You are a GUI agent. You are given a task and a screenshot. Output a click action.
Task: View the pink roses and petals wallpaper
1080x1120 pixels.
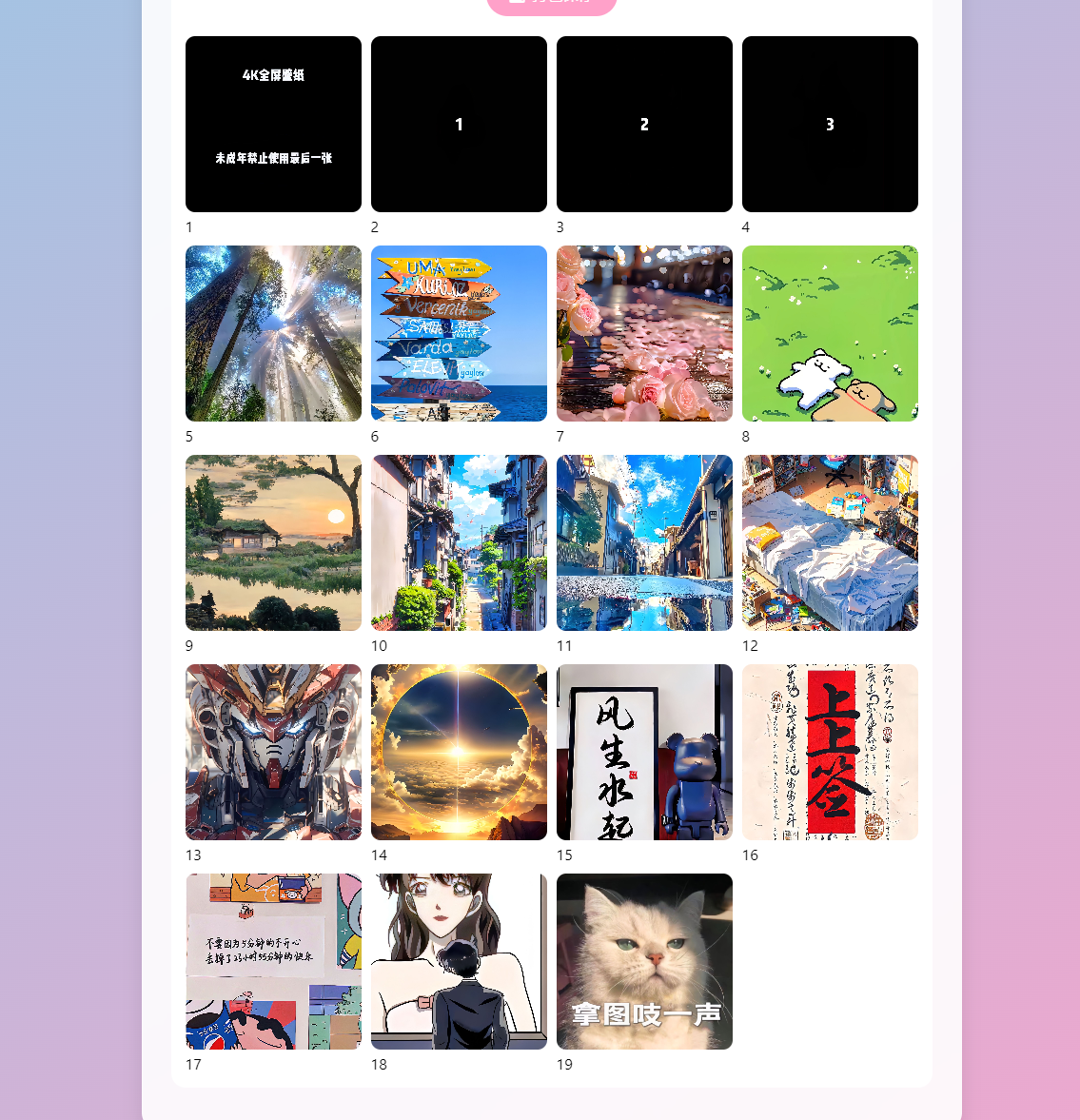644,333
